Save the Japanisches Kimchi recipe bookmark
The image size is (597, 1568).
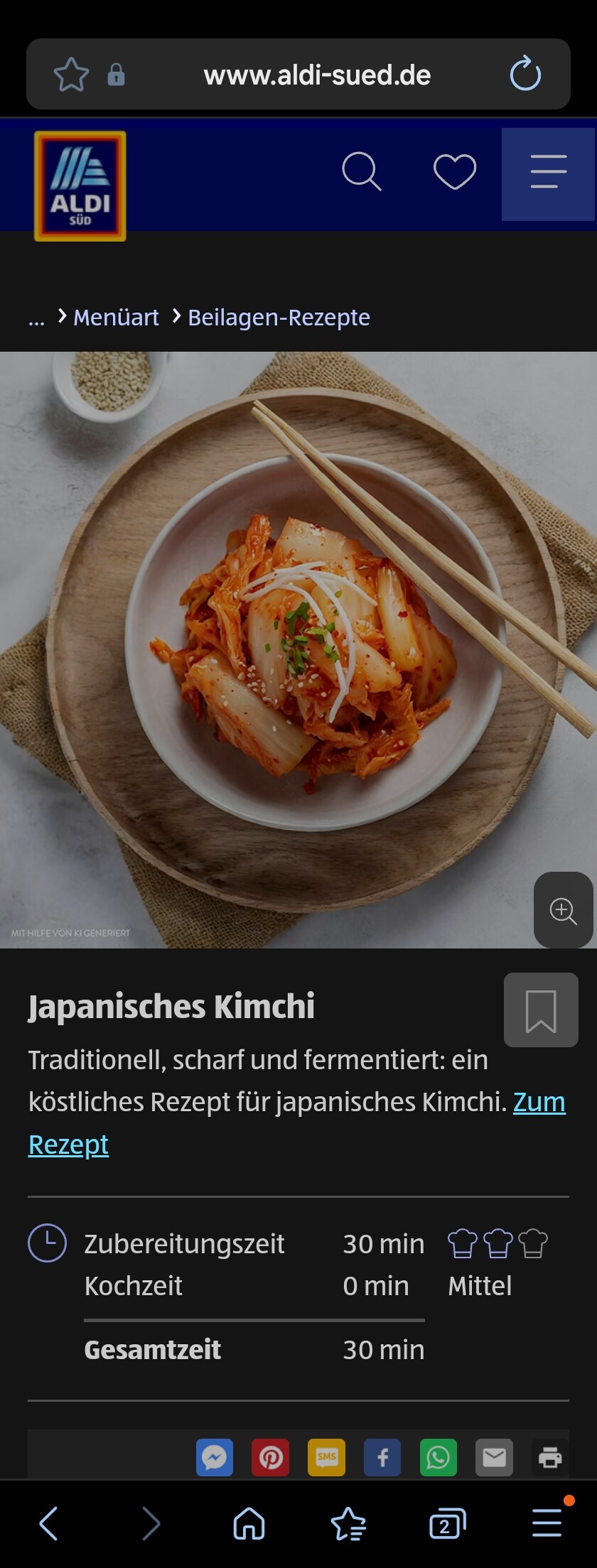[x=541, y=1010]
